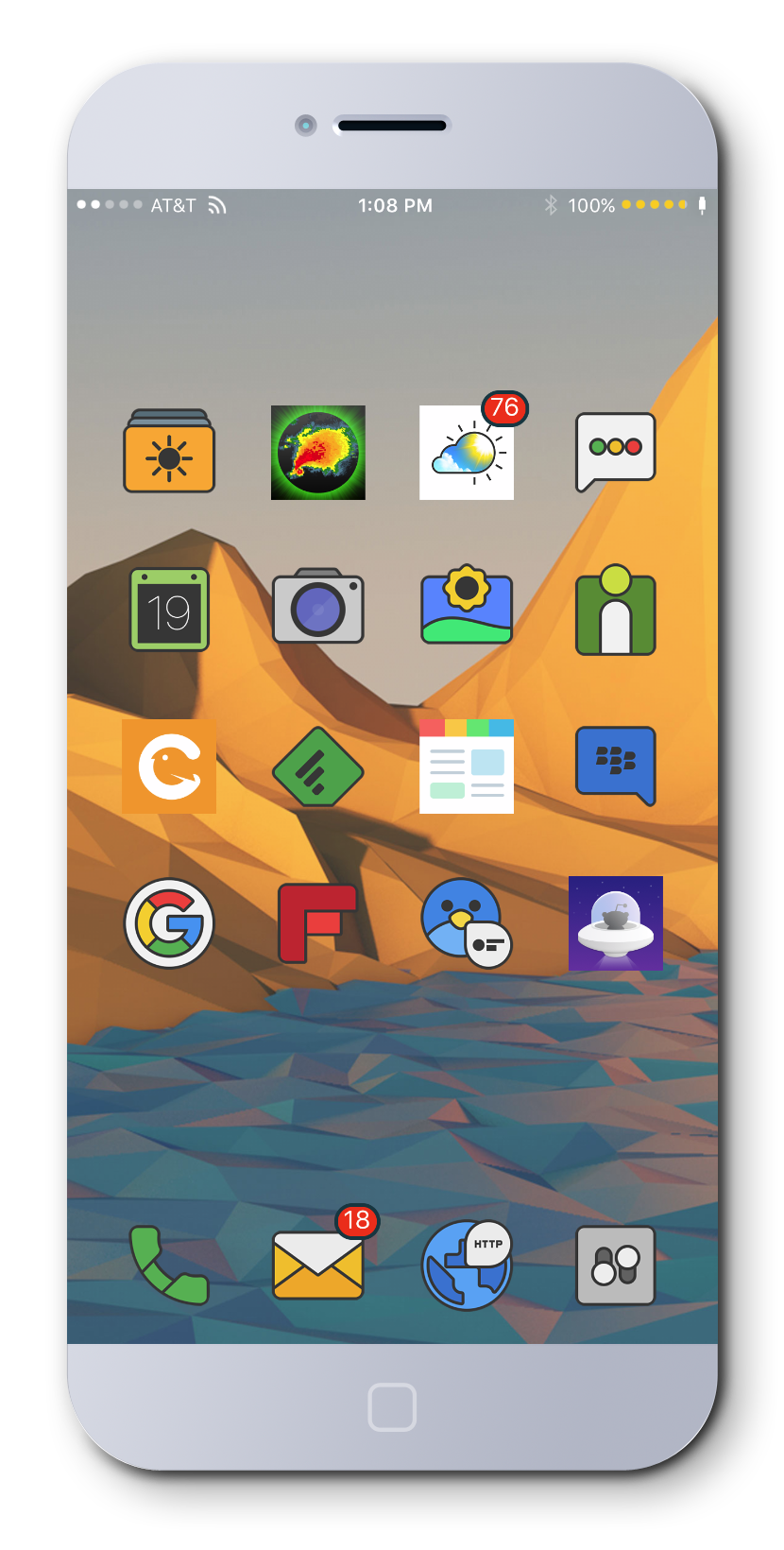This screenshot has width=784, height=1550.
Task: Launch the storm radar app
Action: click(318, 453)
